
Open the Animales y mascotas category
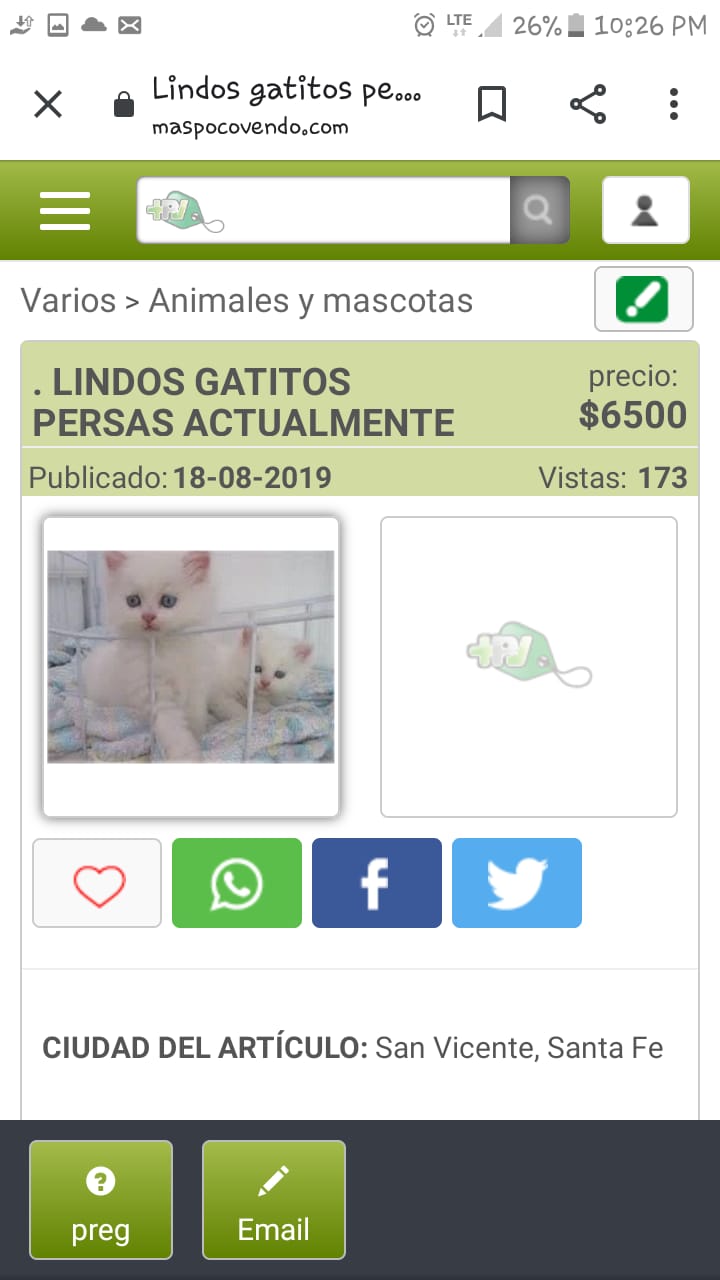click(311, 301)
